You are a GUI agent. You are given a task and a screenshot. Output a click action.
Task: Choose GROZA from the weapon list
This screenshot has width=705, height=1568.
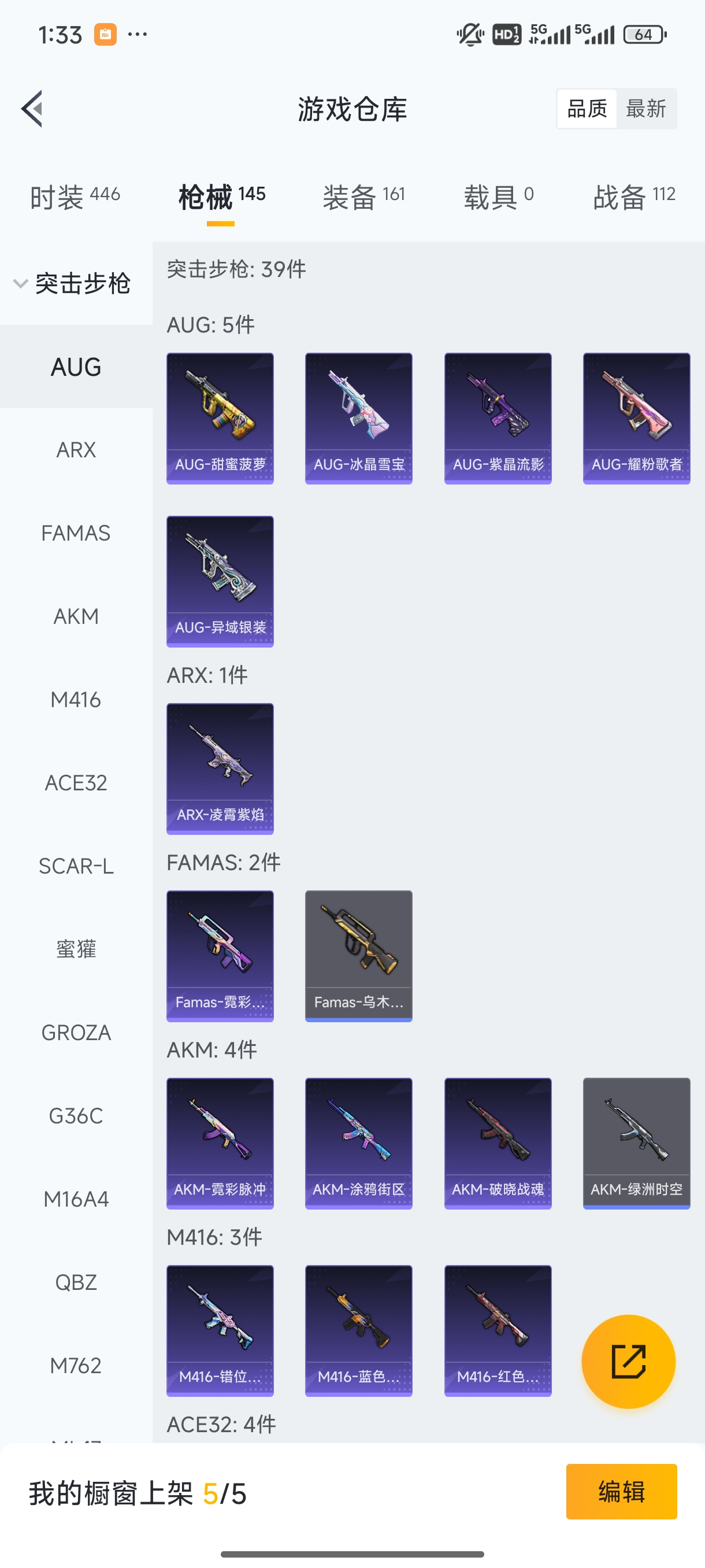tap(76, 1033)
